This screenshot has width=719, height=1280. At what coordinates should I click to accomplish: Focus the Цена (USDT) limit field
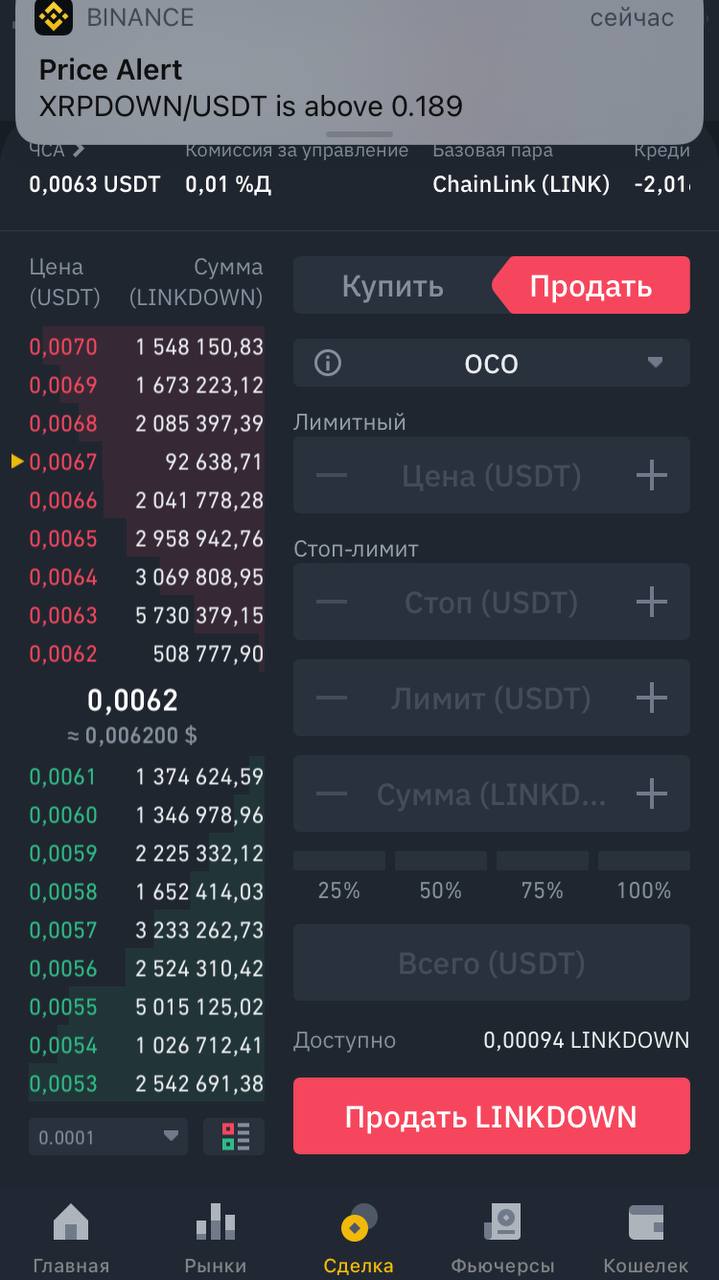[x=491, y=475]
